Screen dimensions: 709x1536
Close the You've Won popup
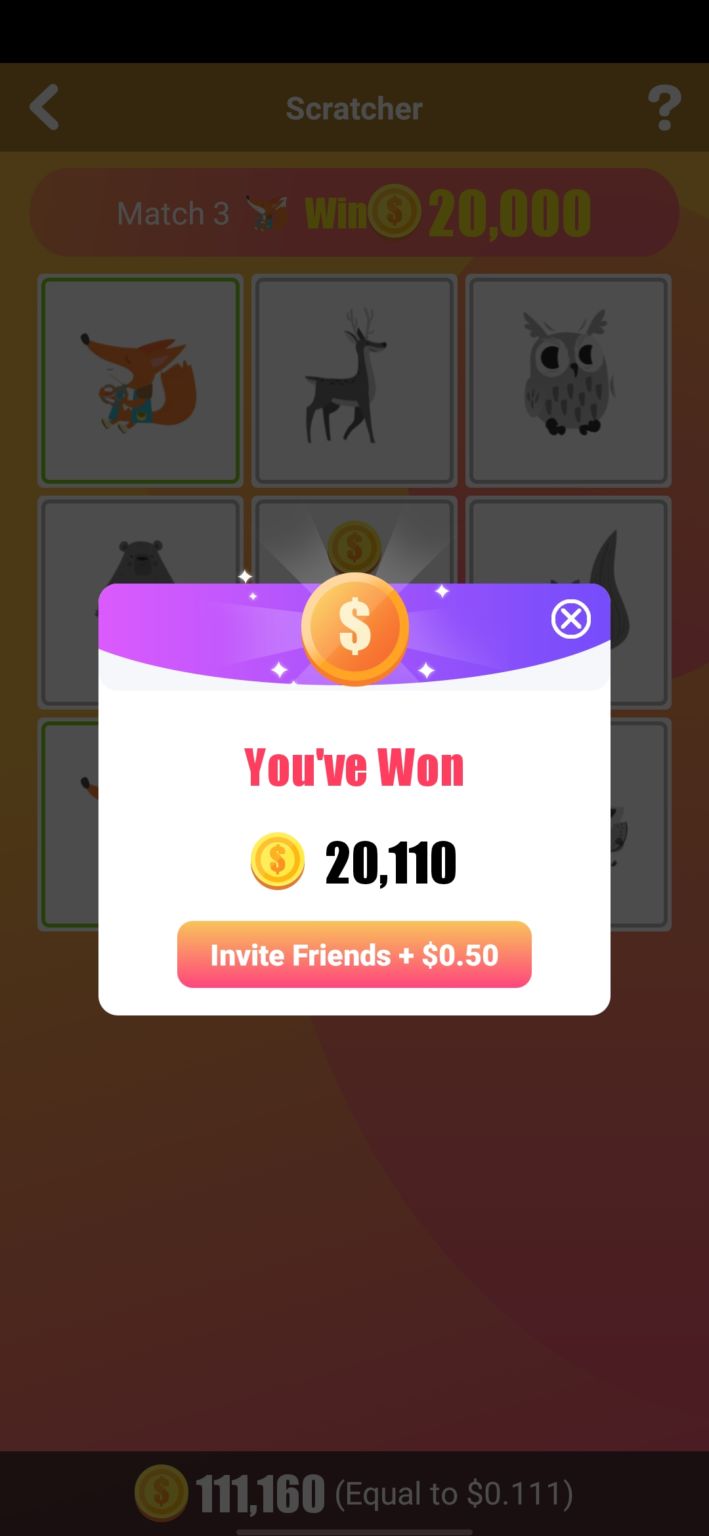[x=571, y=620]
